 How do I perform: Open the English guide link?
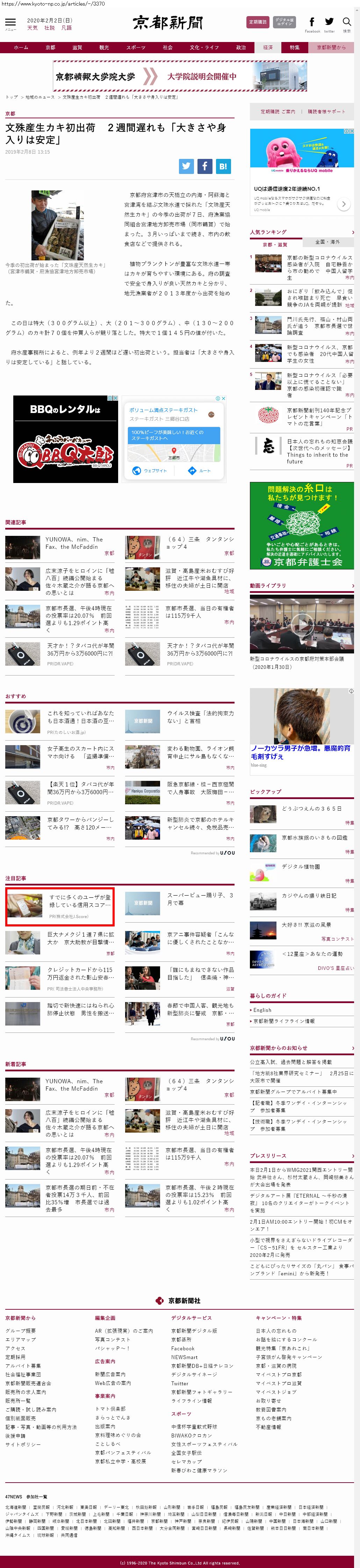(263, 1010)
